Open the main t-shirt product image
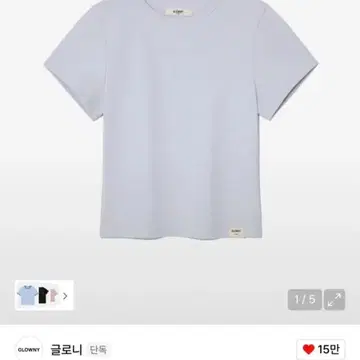Screen dimensions: 360x360 click(x=181, y=119)
